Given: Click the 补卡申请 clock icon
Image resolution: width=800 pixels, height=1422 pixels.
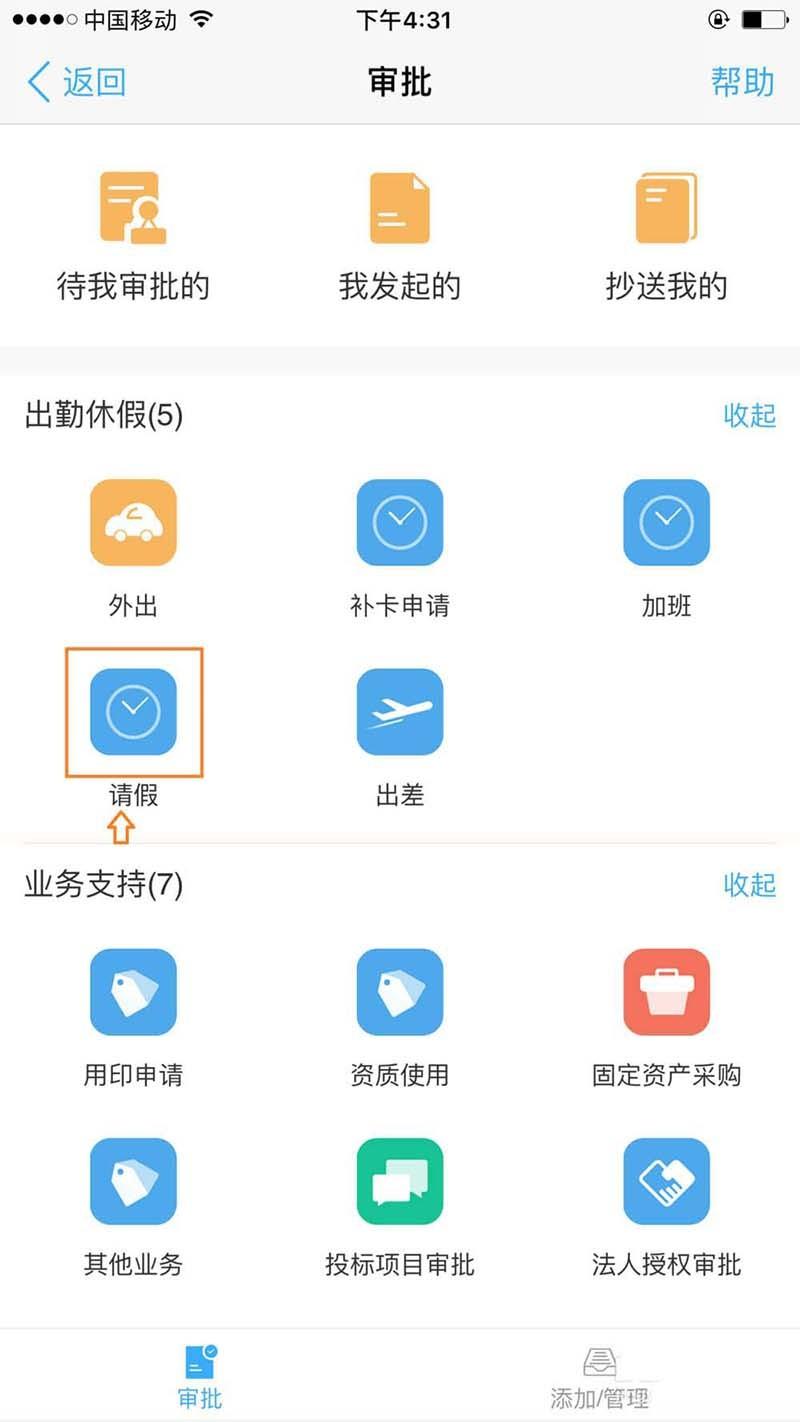Looking at the screenshot, I should [x=400, y=522].
